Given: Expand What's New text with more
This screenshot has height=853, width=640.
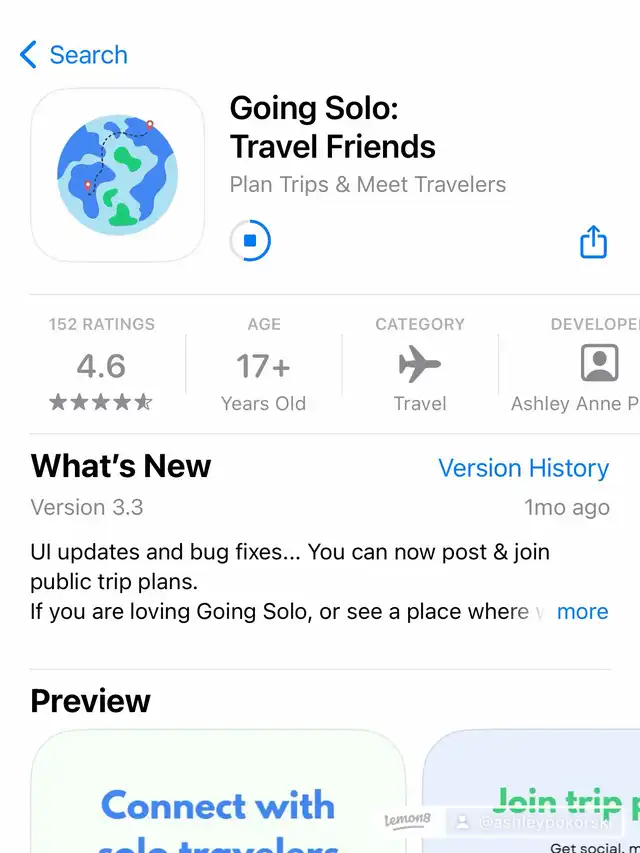Looking at the screenshot, I should (582, 611).
